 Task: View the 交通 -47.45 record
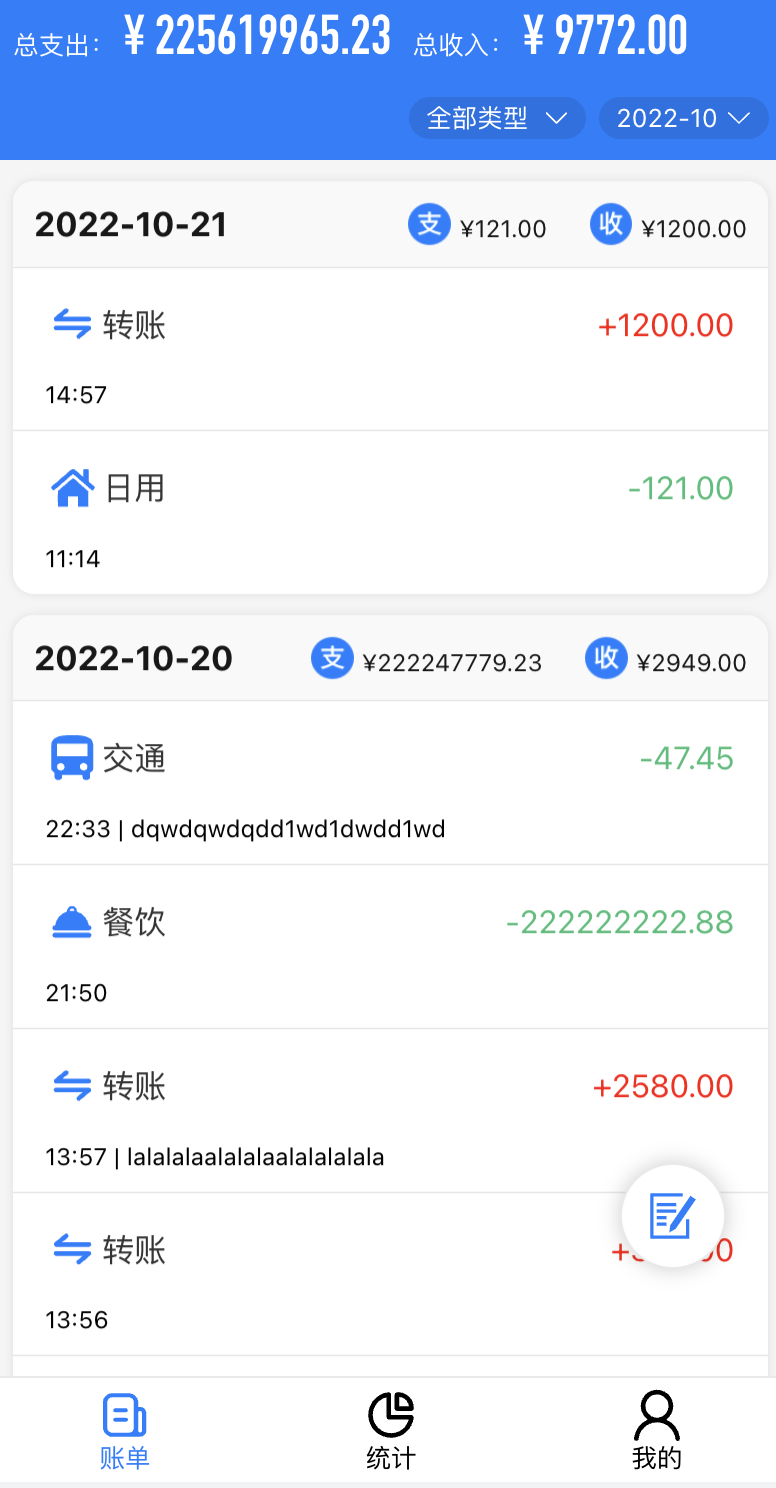(x=390, y=783)
